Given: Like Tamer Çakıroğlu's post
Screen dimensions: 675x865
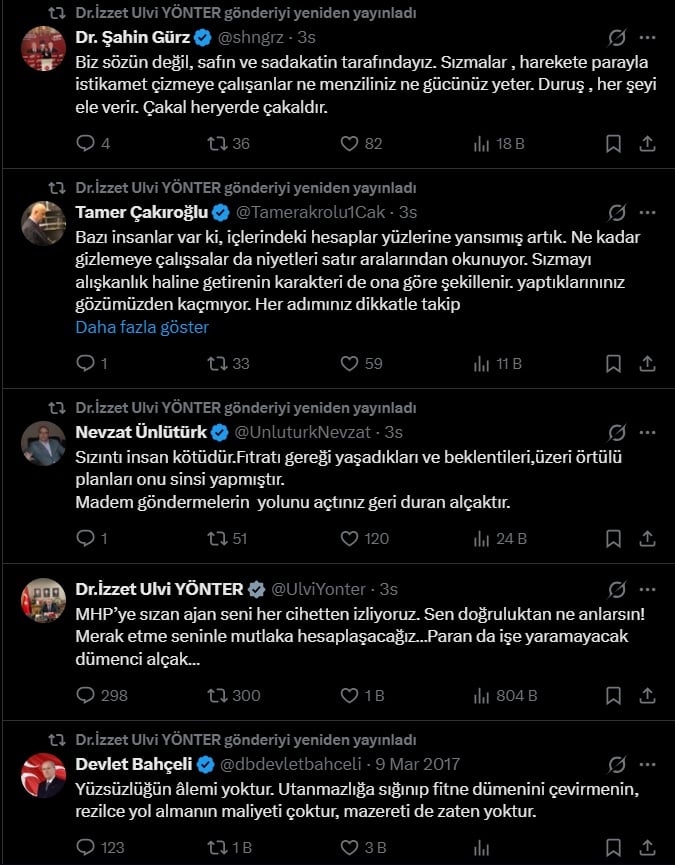Looking at the screenshot, I should click(349, 363).
